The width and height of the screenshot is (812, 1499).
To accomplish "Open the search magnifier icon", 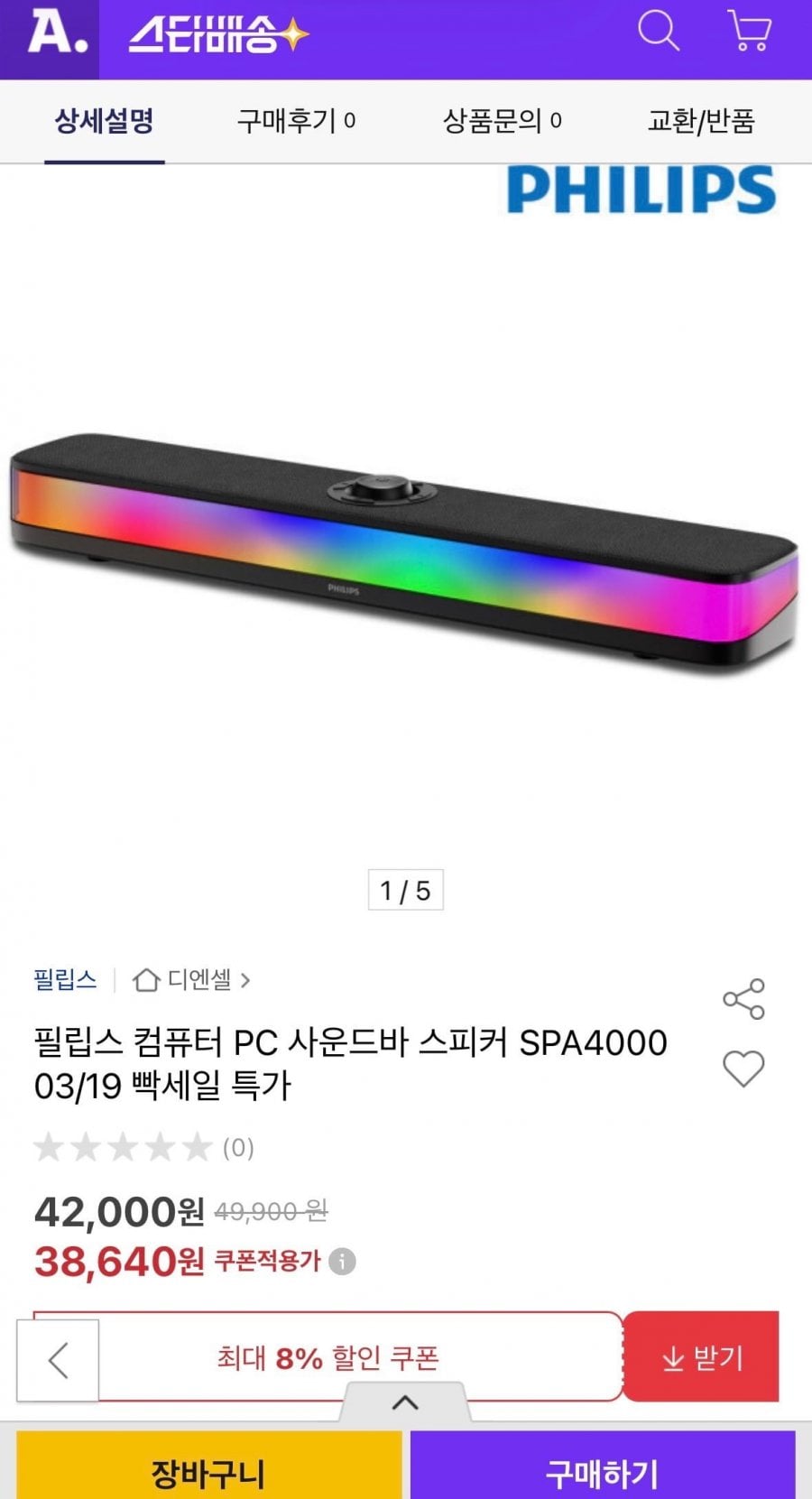I will (x=659, y=32).
